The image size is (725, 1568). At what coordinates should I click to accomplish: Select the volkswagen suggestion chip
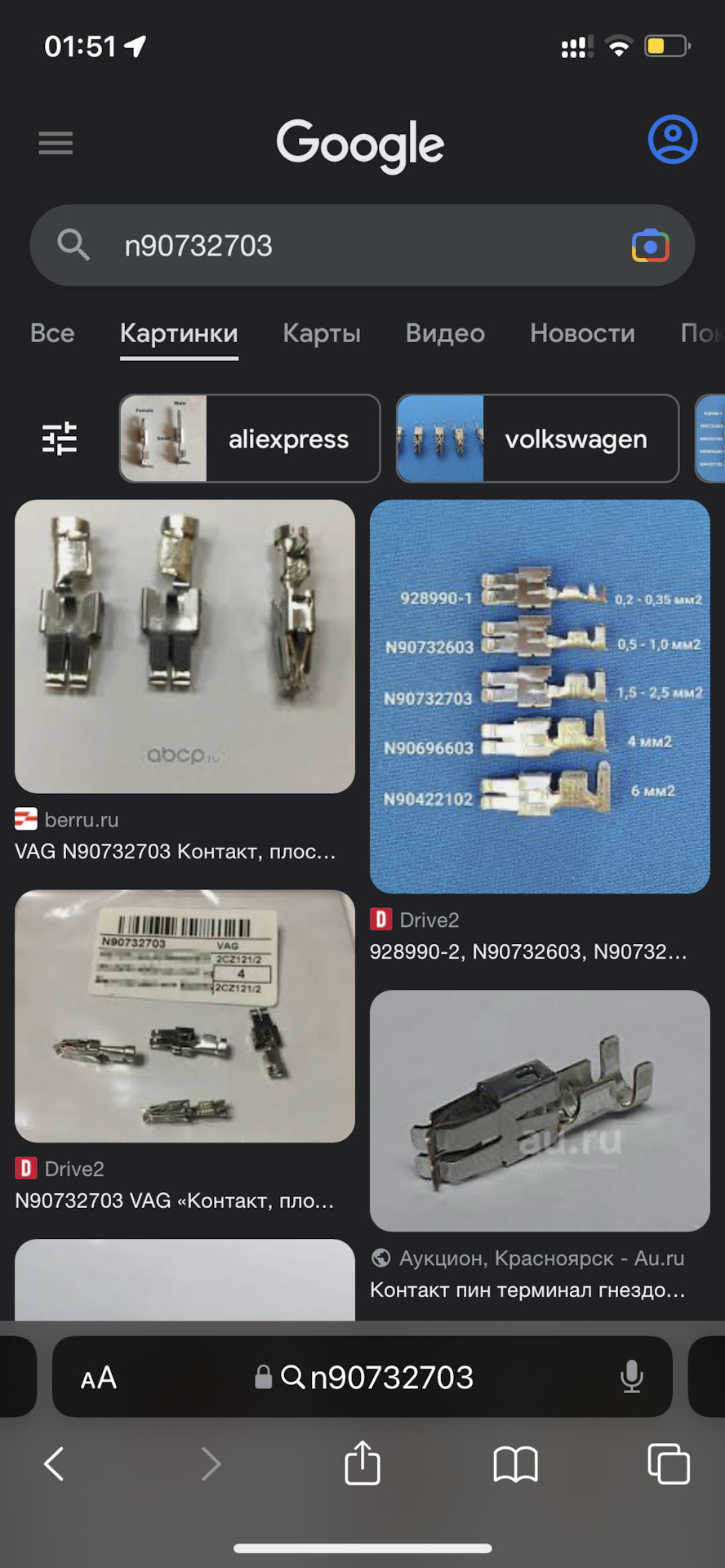coord(537,439)
